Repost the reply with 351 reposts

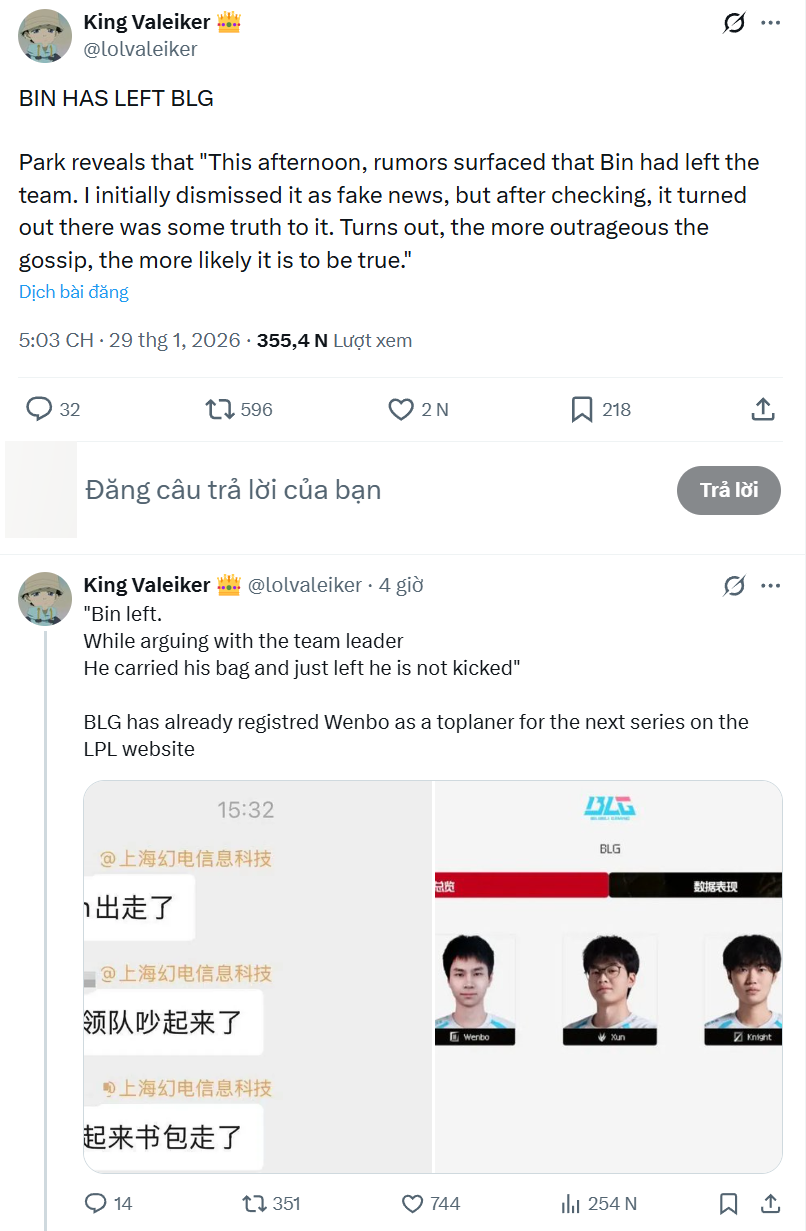coord(255,1203)
